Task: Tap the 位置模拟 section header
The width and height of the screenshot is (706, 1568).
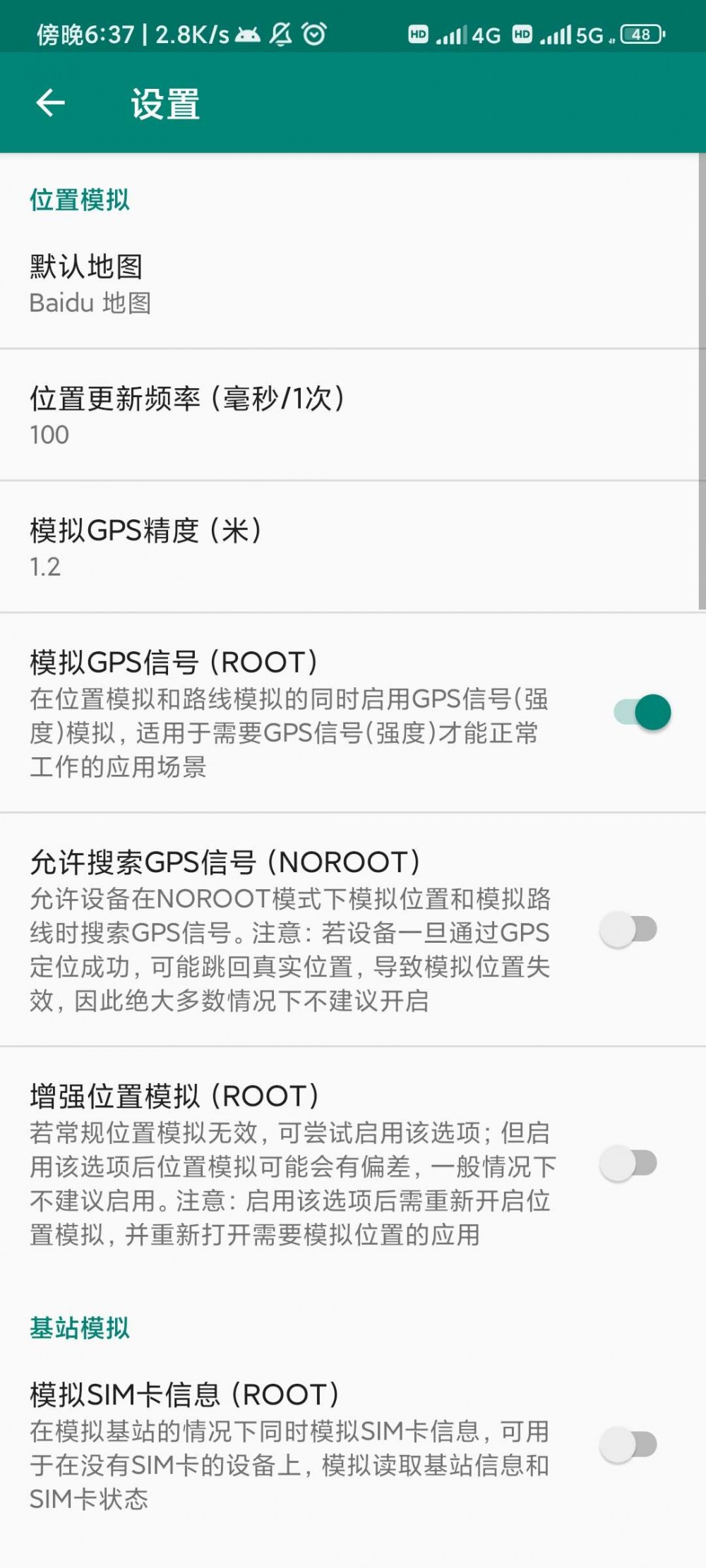Action: coord(80,200)
